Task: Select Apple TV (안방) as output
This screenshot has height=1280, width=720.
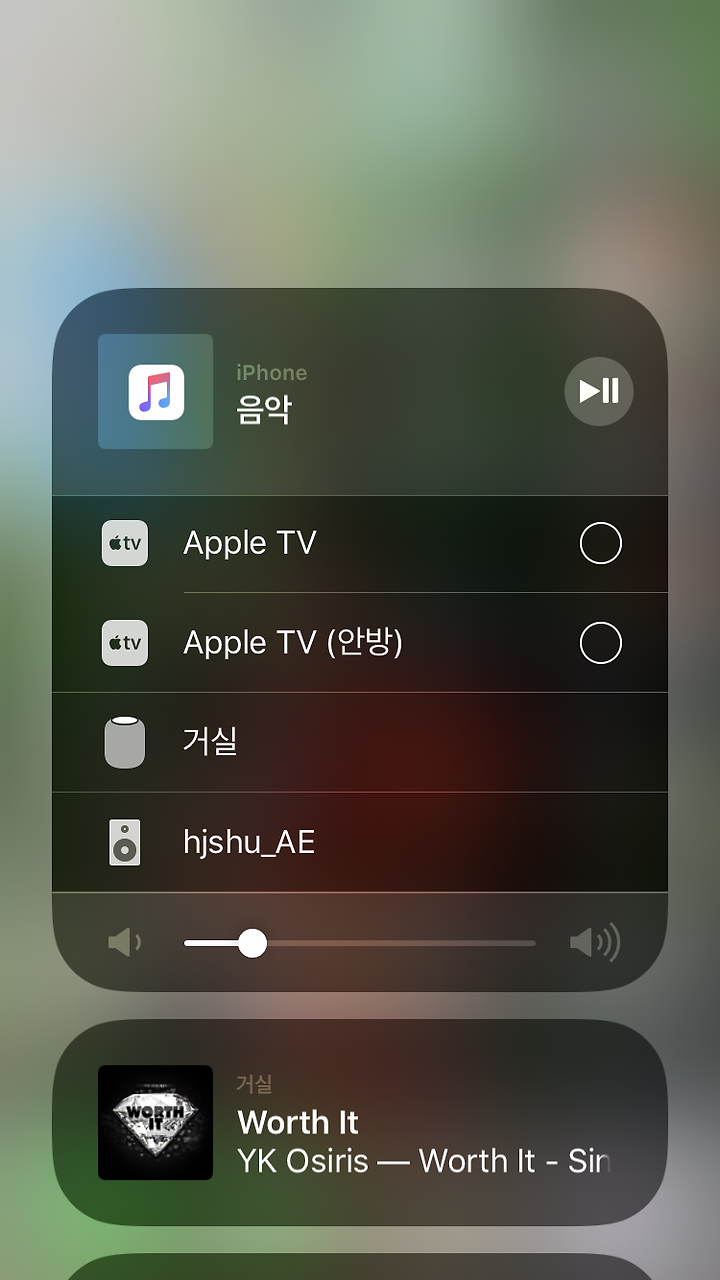Action: [600, 643]
